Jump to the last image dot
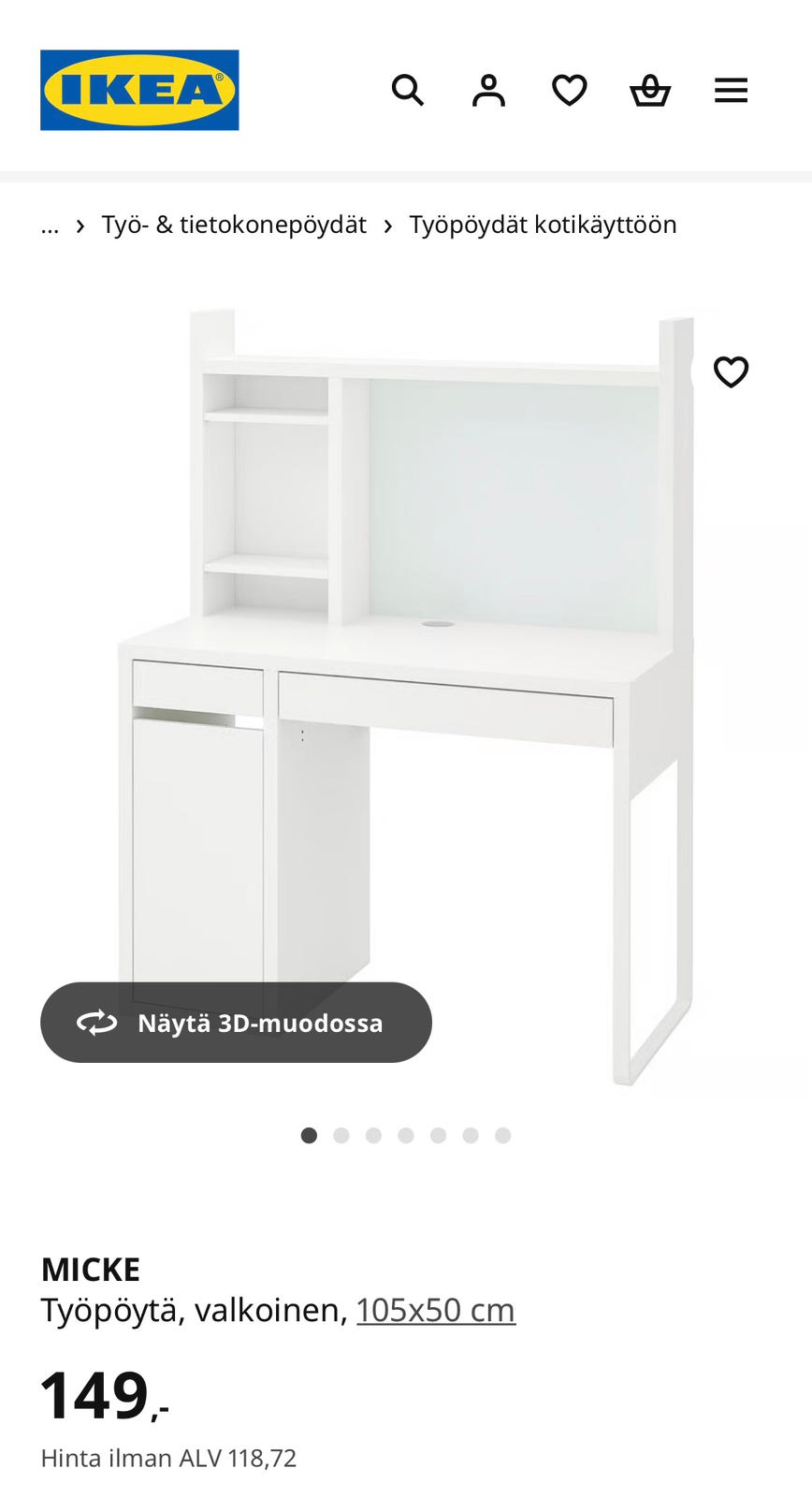The height and width of the screenshot is (1497, 812). (x=503, y=1136)
